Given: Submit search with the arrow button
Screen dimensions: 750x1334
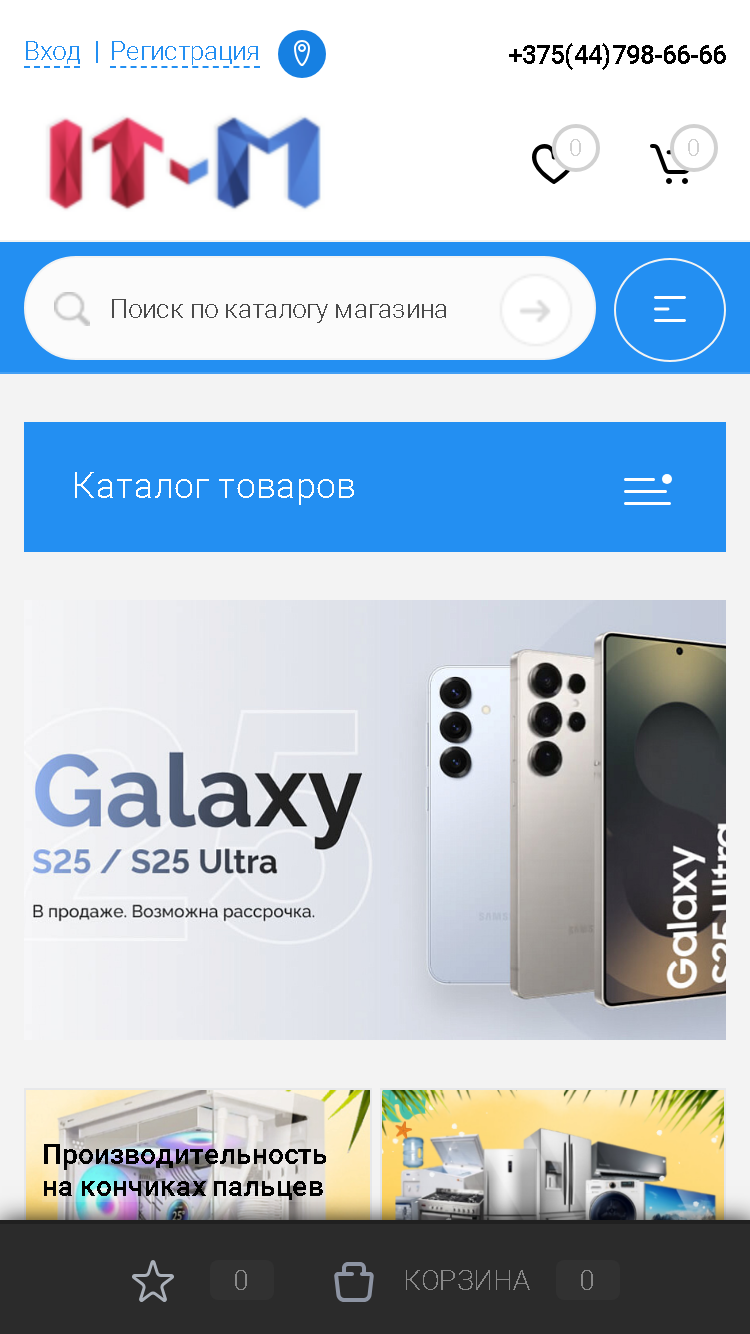Looking at the screenshot, I should (x=536, y=310).
